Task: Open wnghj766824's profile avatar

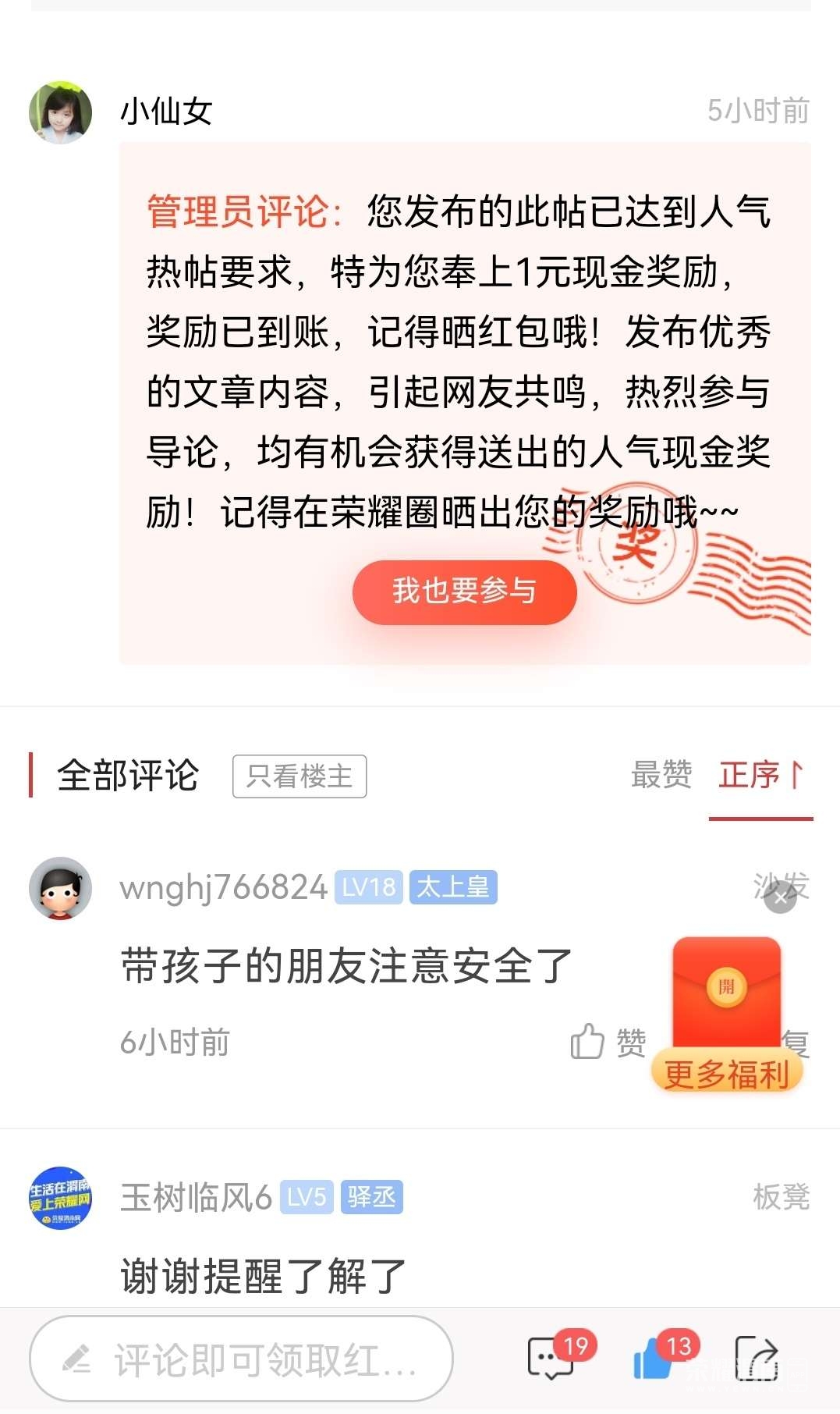Action: pos(60,888)
